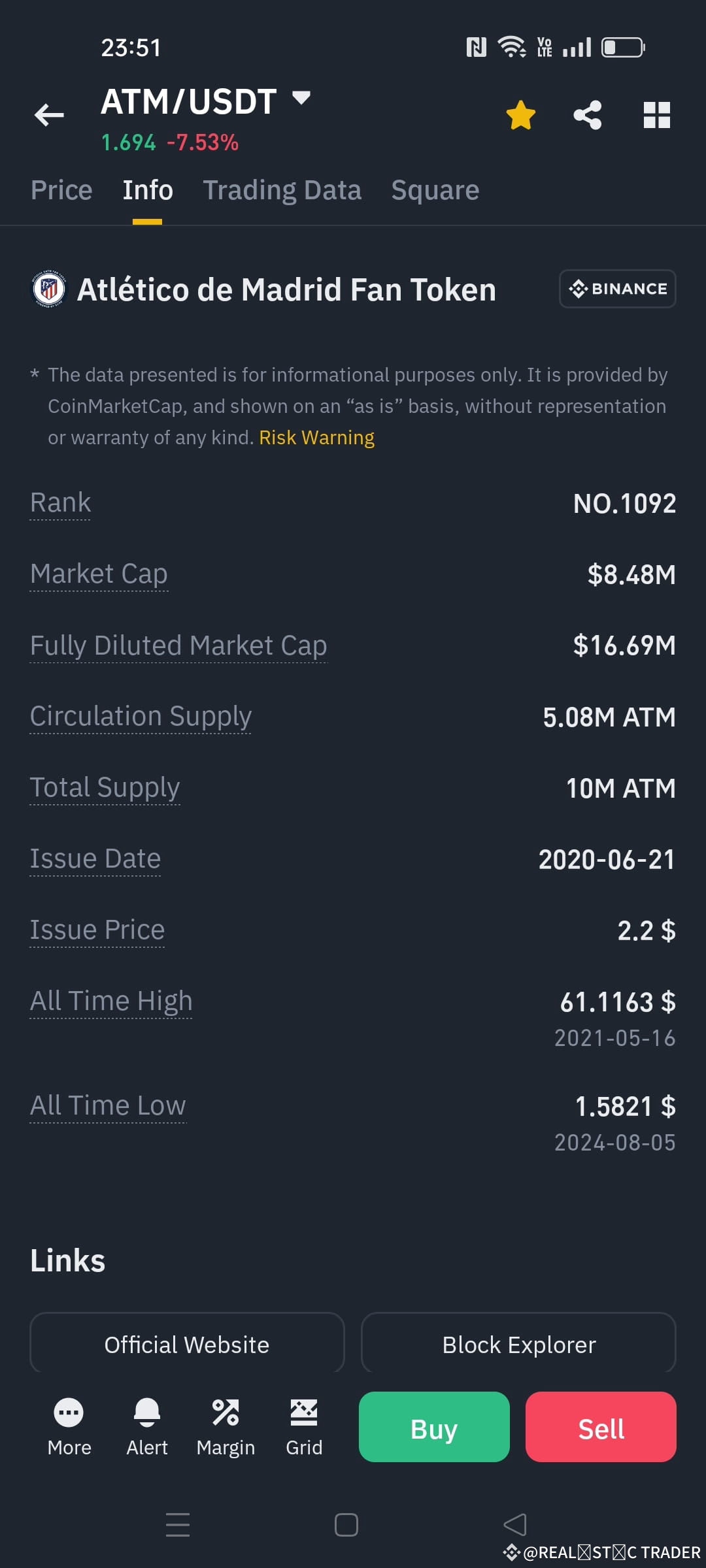
Task: Tap the Binance logo badge
Action: click(x=616, y=288)
